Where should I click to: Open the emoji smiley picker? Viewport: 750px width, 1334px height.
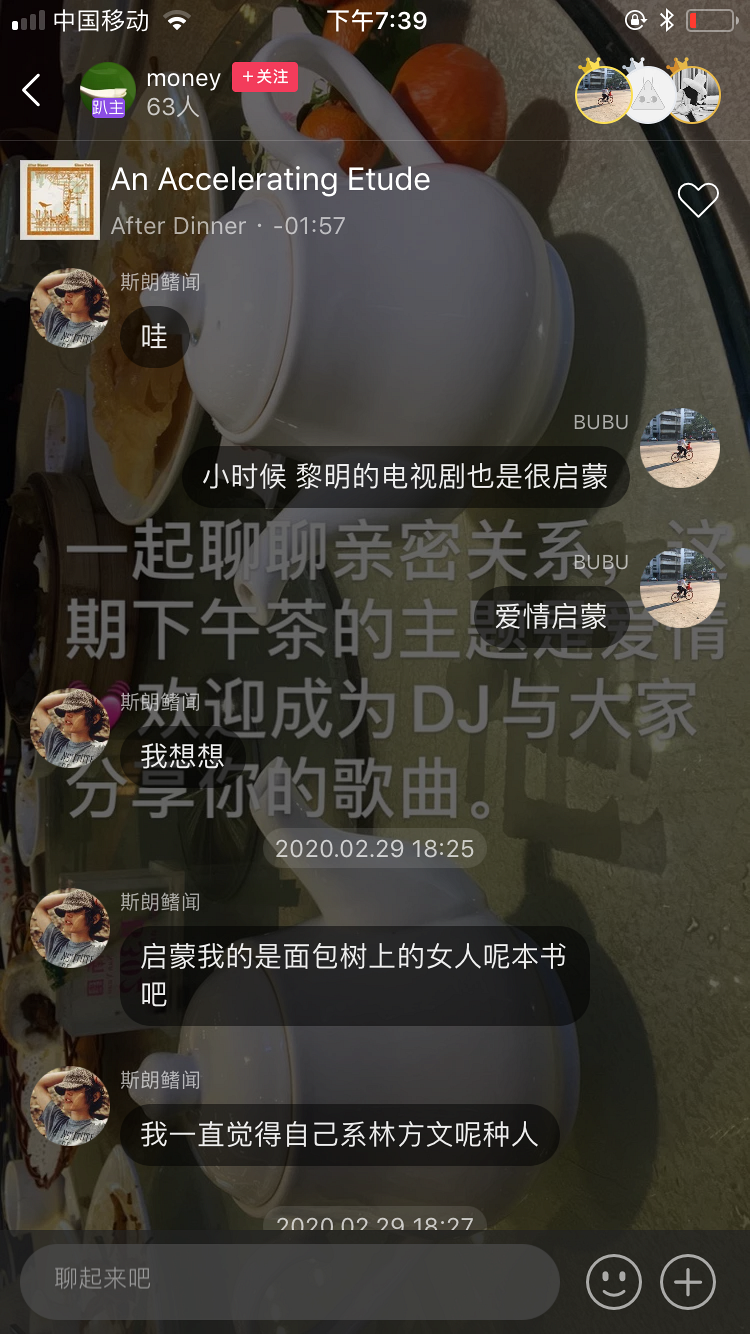coord(613,1281)
